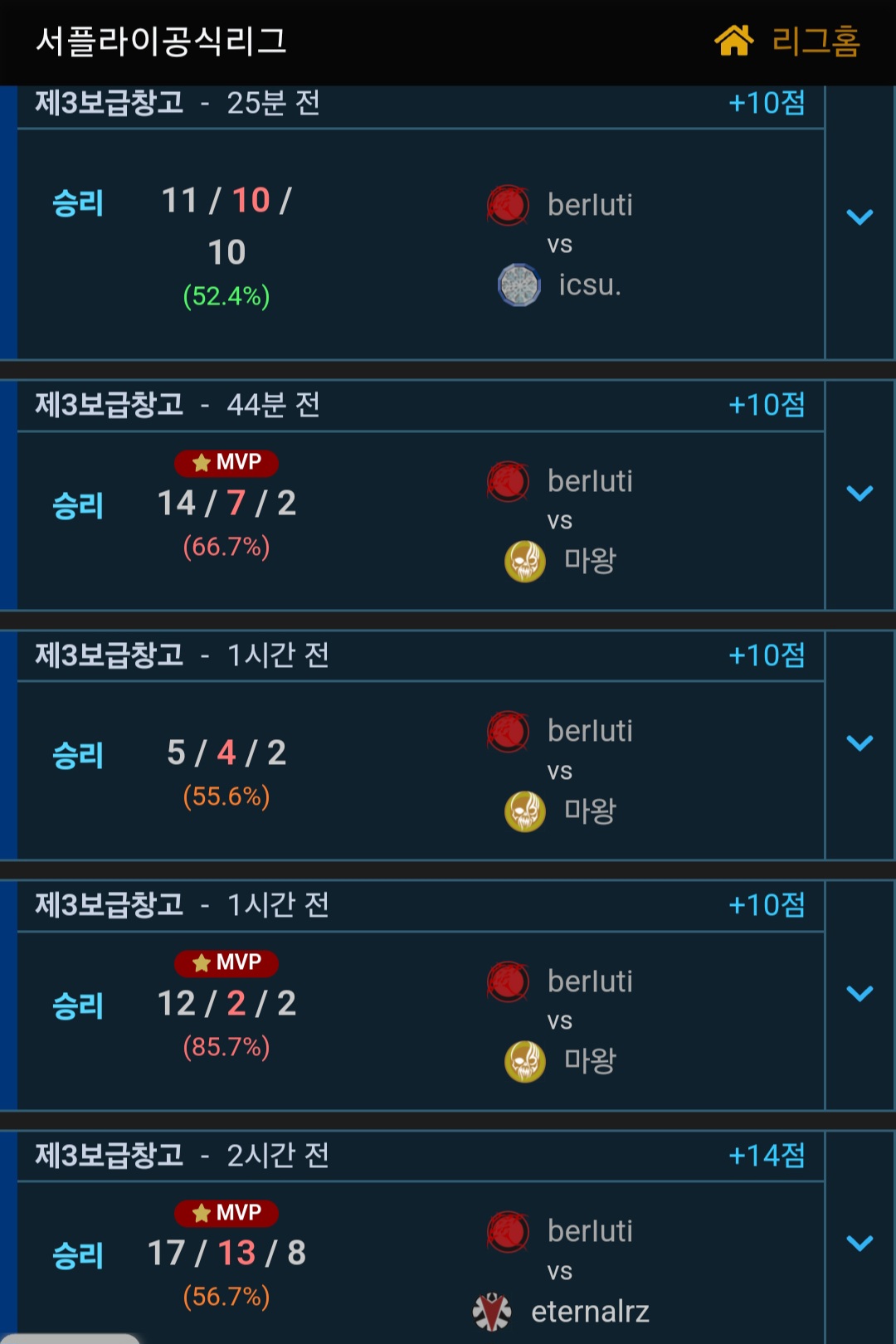Expand the 2시간 전 match details
This screenshot has width=896, height=1344.
[859, 1243]
